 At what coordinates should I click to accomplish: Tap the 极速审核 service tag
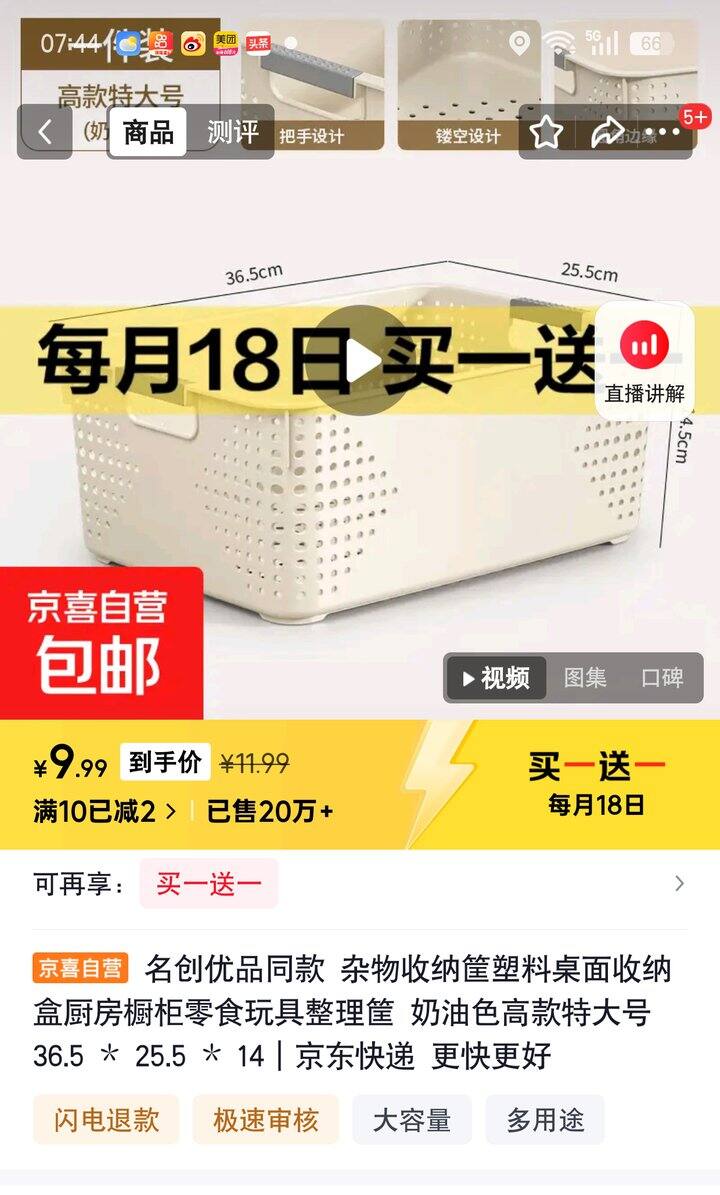pos(265,1120)
